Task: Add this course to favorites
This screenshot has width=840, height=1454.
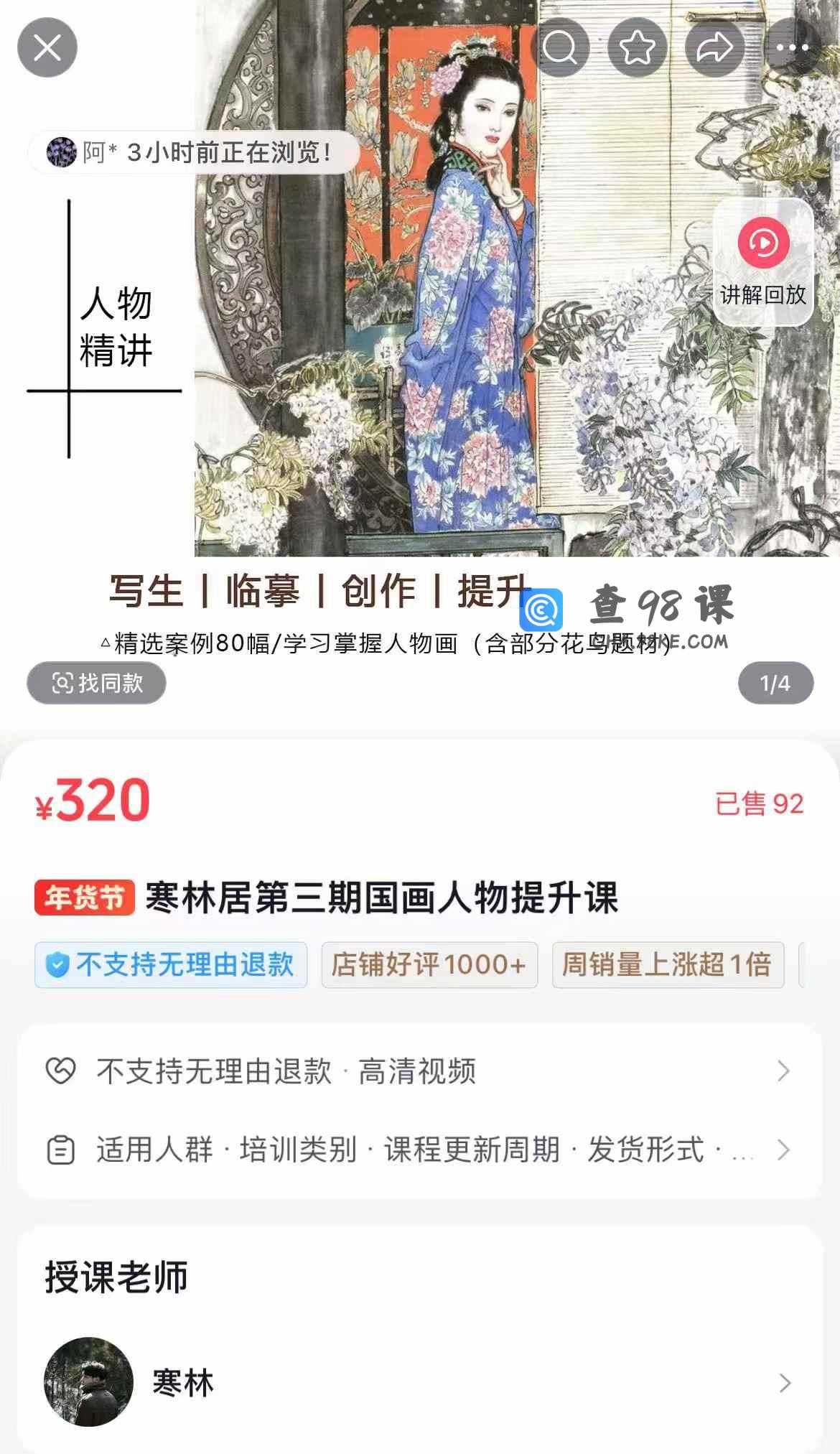Action: pyautogui.click(x=638, y=48)
